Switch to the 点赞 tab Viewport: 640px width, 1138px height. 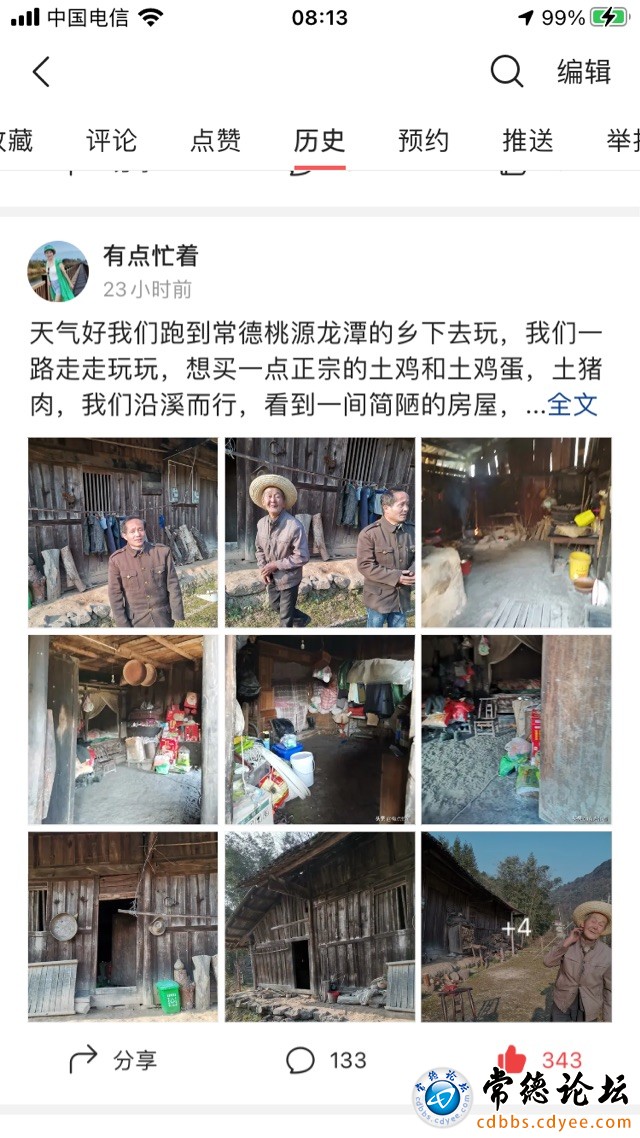tap(215, 140)
